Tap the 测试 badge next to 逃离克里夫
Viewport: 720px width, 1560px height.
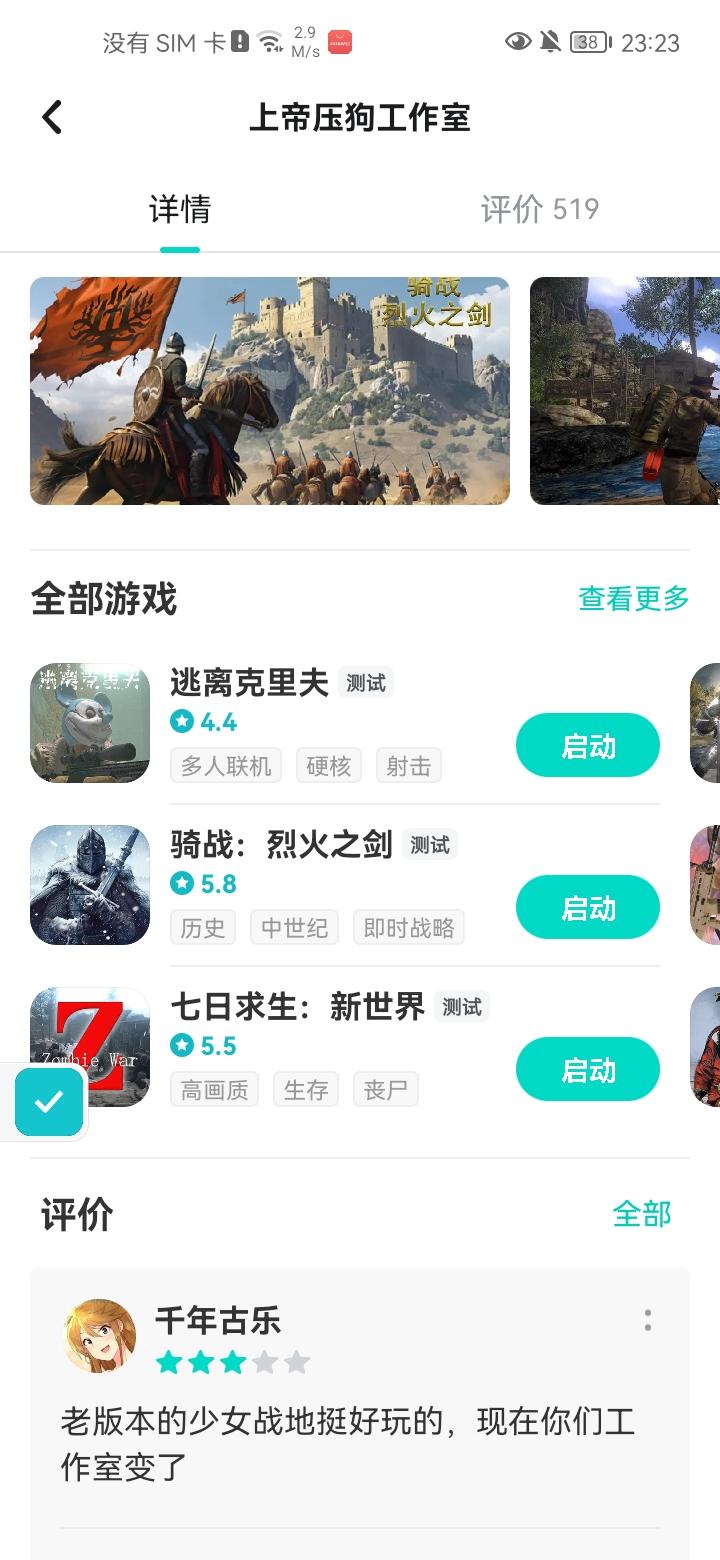(366, 681)
